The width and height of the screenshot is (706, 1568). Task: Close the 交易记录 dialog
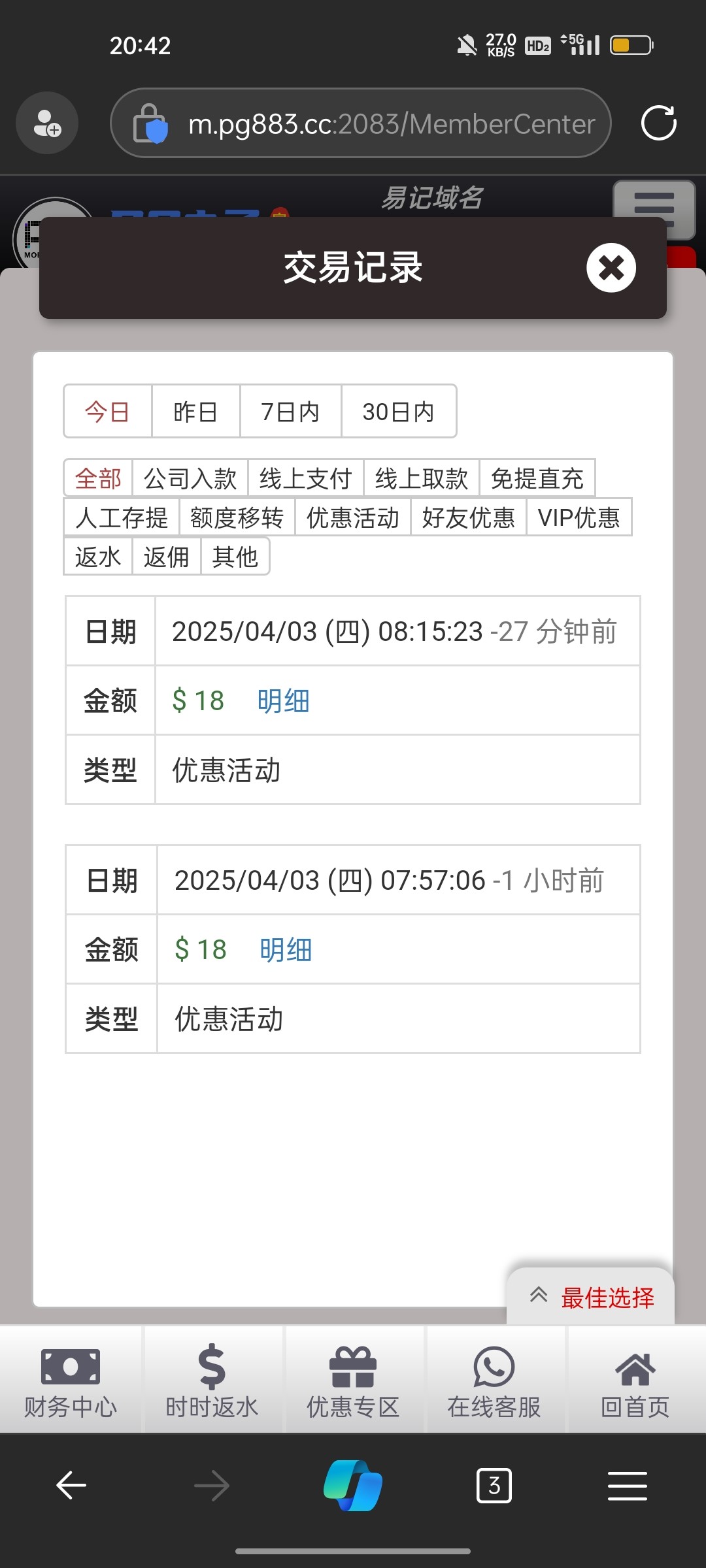tap(611, 268)
